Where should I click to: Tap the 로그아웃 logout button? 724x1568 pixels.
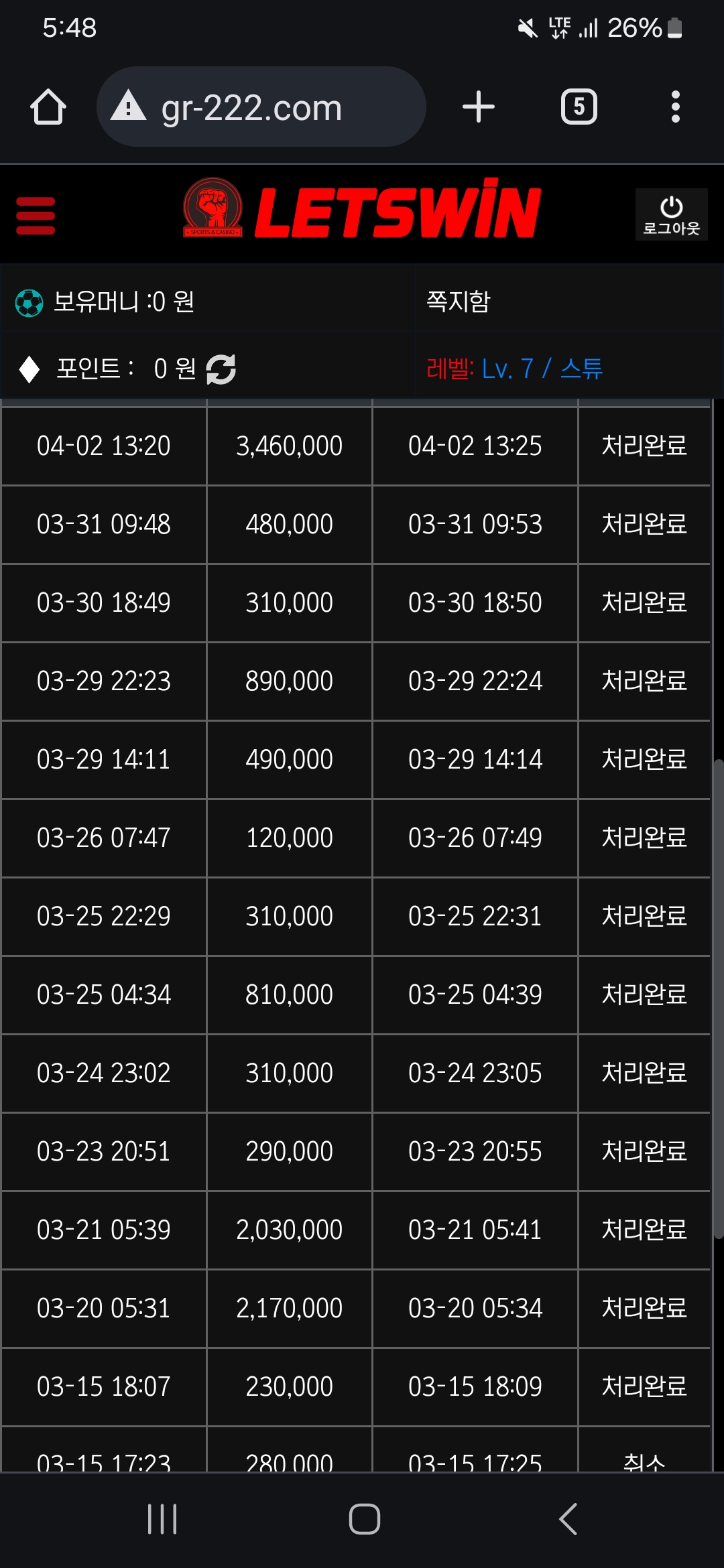pos(671,214)
